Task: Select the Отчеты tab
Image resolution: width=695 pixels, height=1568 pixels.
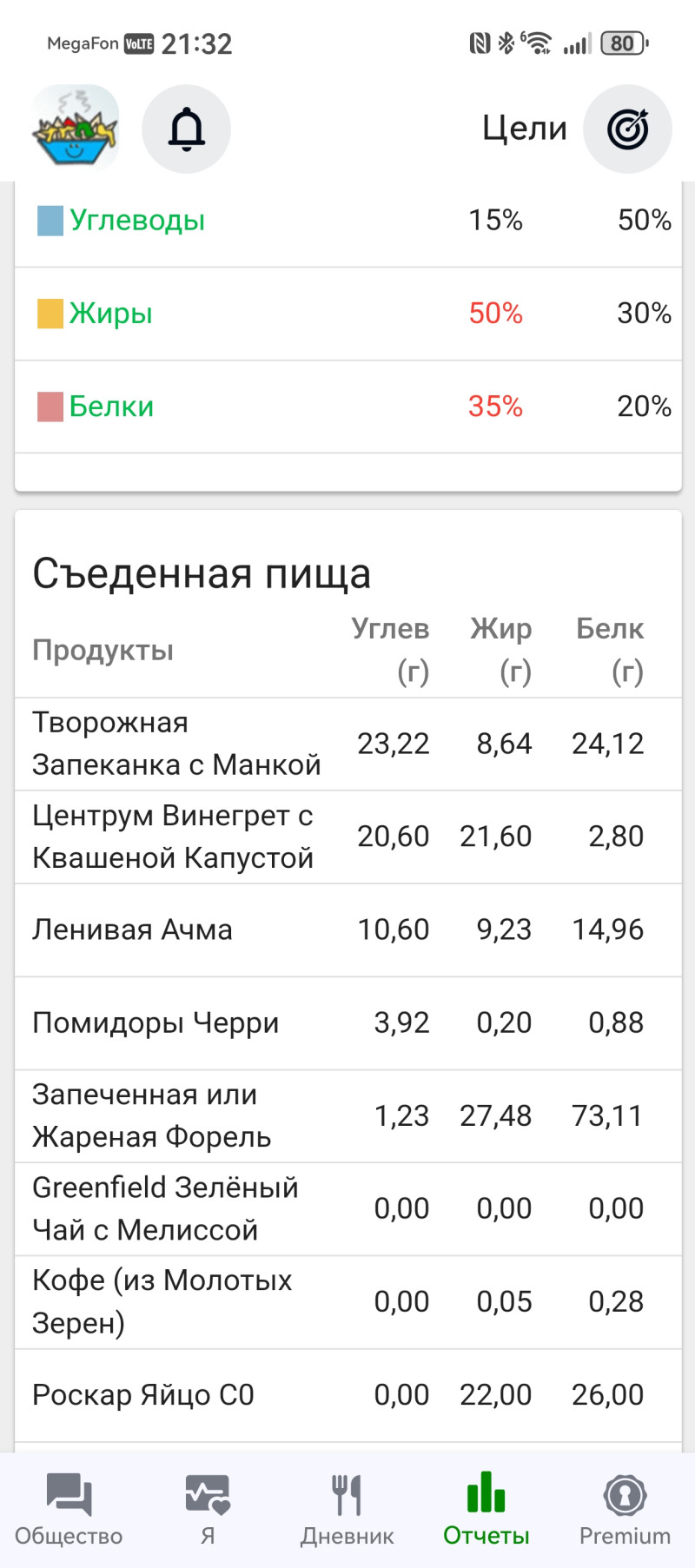Action: pyautogui.click(x=486, y=1510)
